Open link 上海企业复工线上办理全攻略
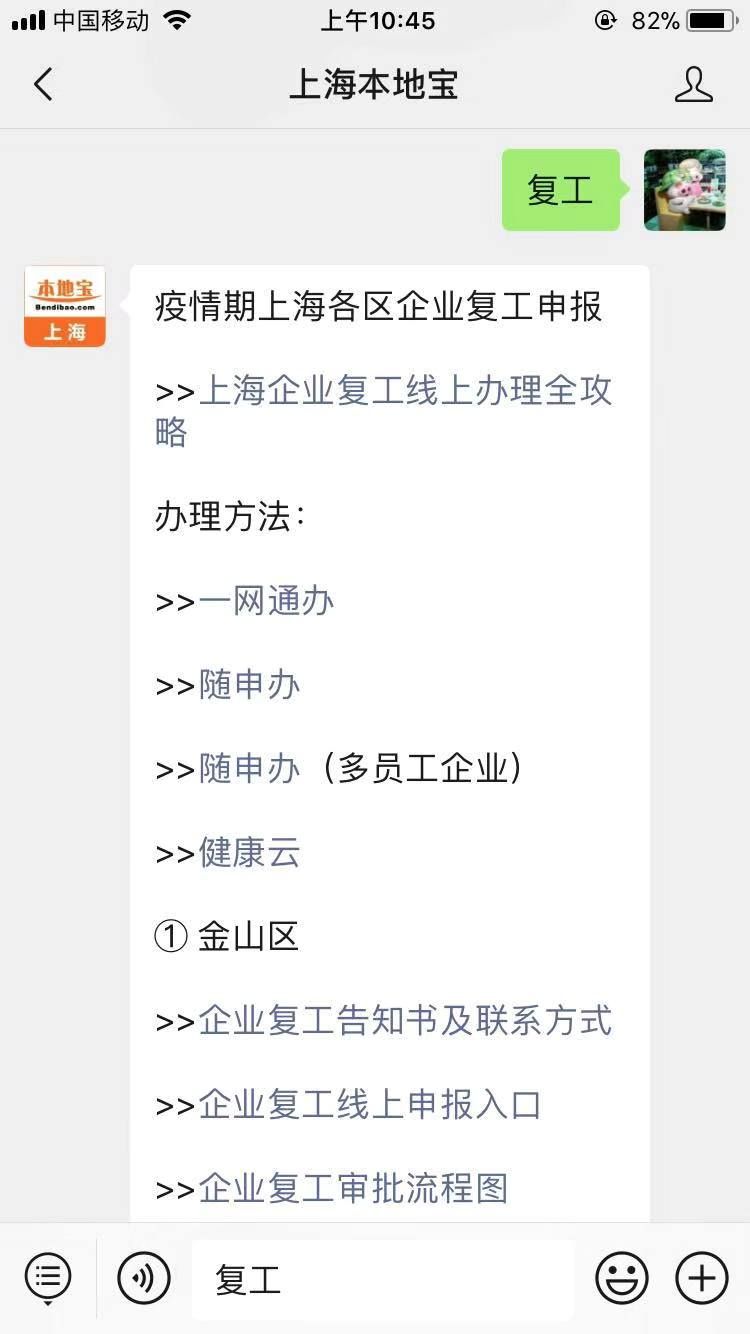 (x=405, y=392)
